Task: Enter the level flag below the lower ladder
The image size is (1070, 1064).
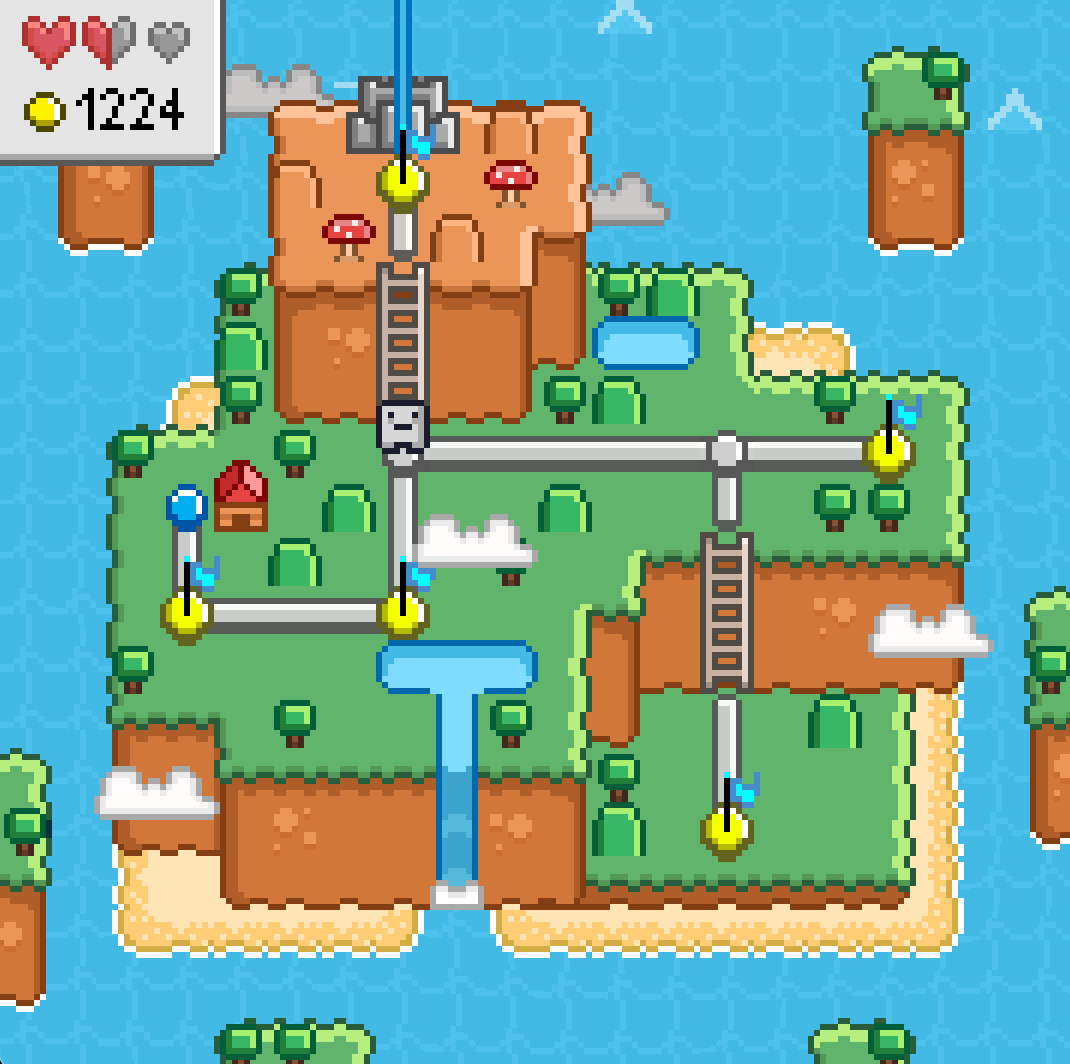Action: click(726, 829)
